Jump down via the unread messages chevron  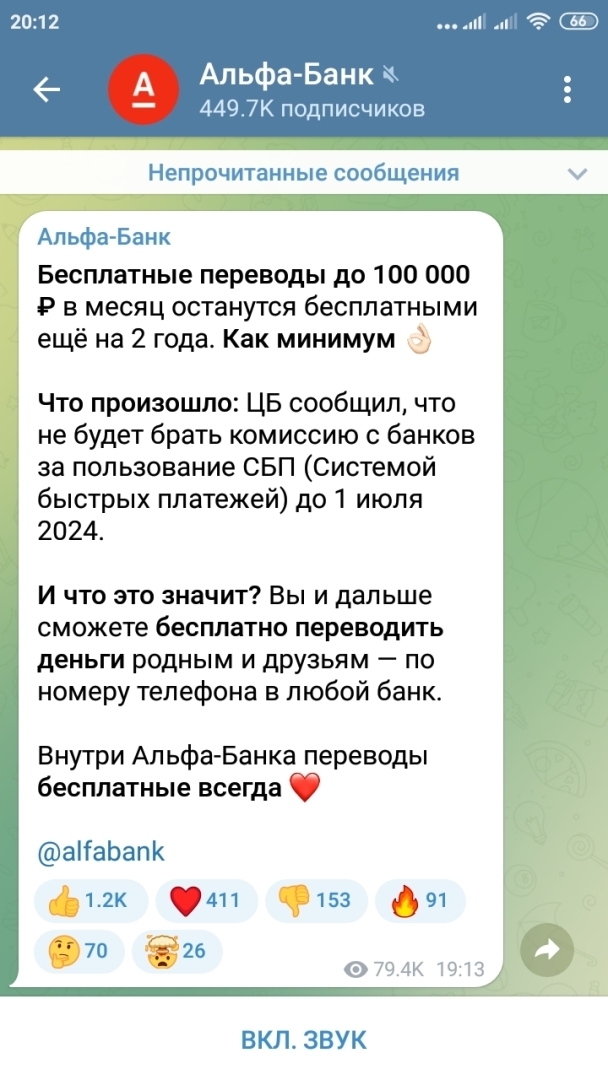point(577,173)
